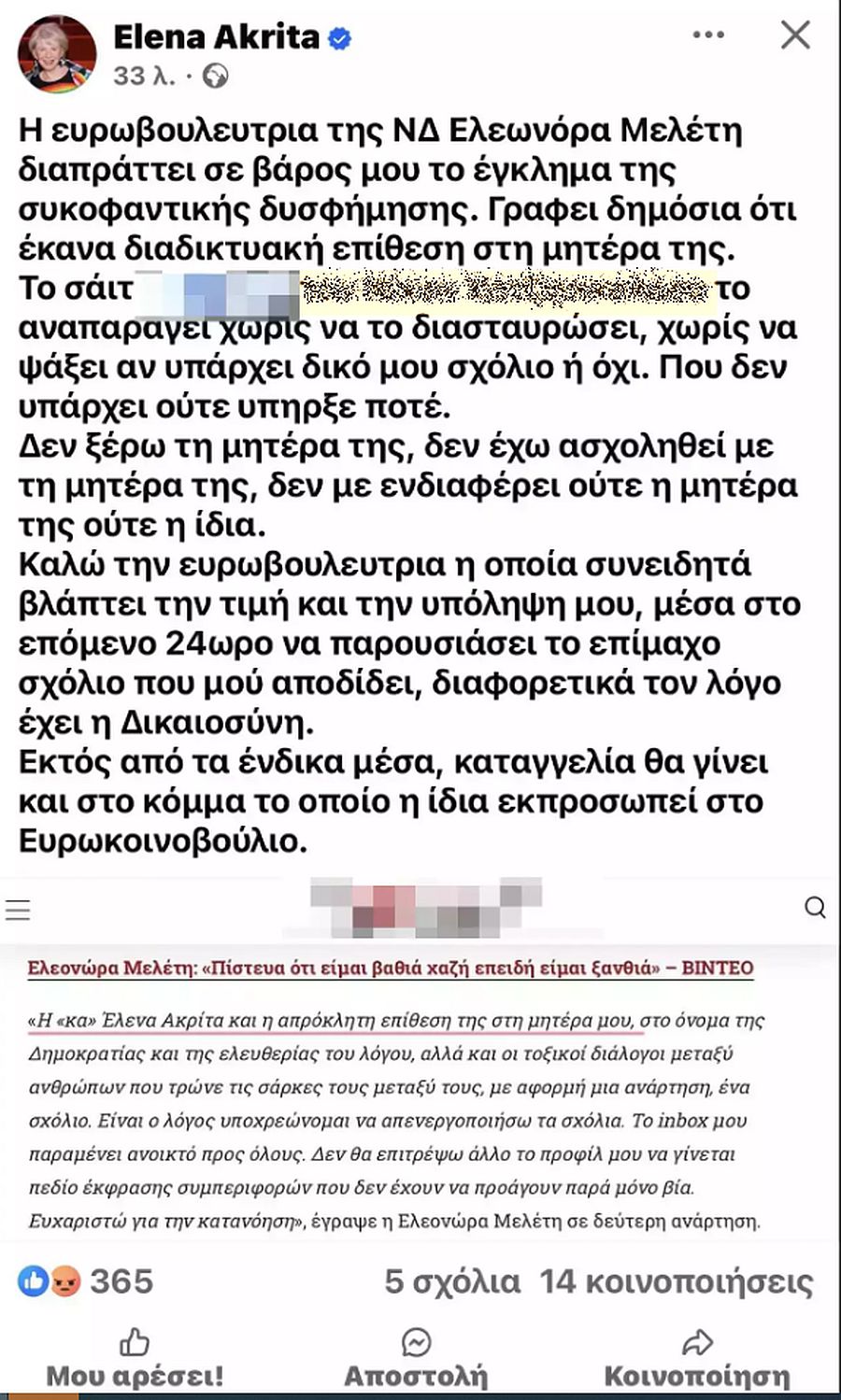
Task: Share the post with Κοινοποίηση
Action: tap(697, 1359)
